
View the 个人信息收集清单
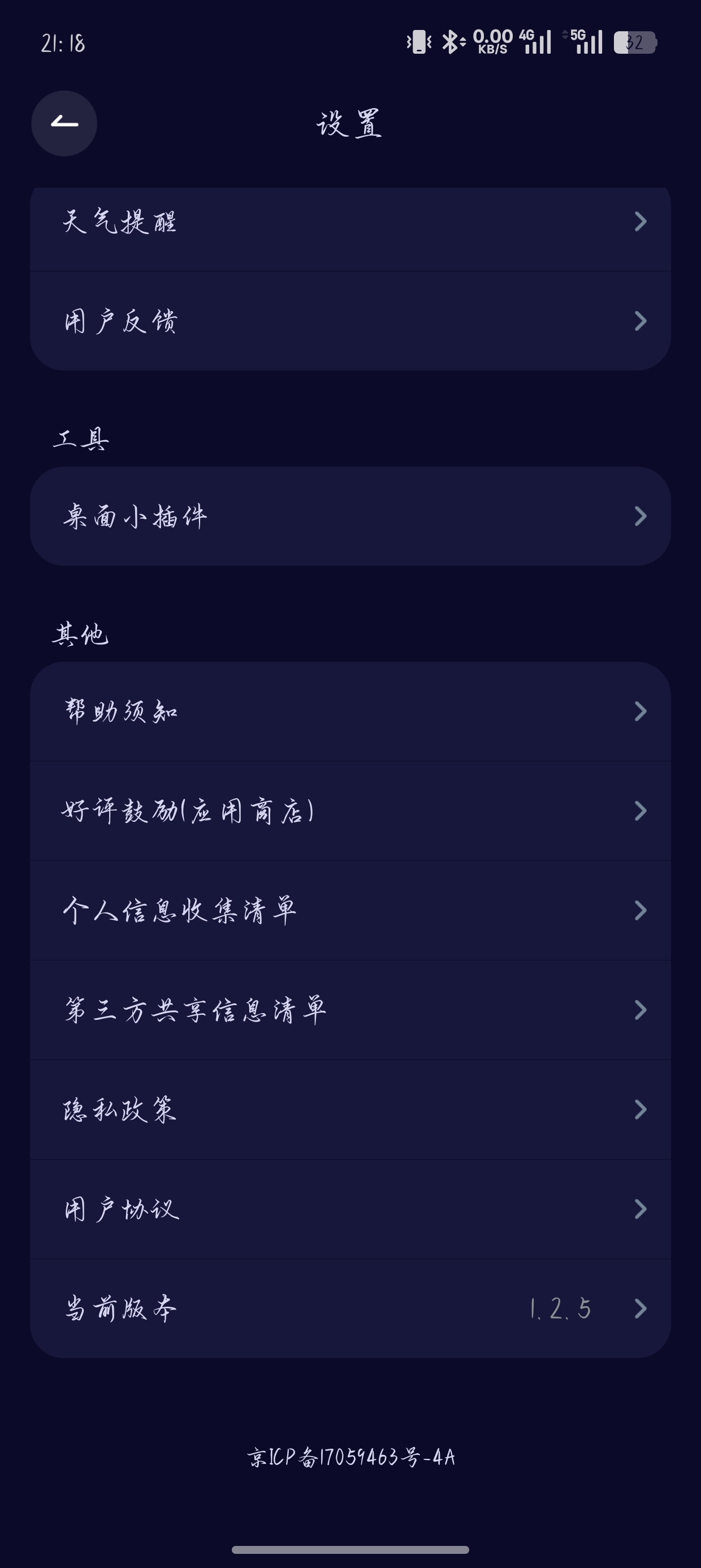click(350, 911)
